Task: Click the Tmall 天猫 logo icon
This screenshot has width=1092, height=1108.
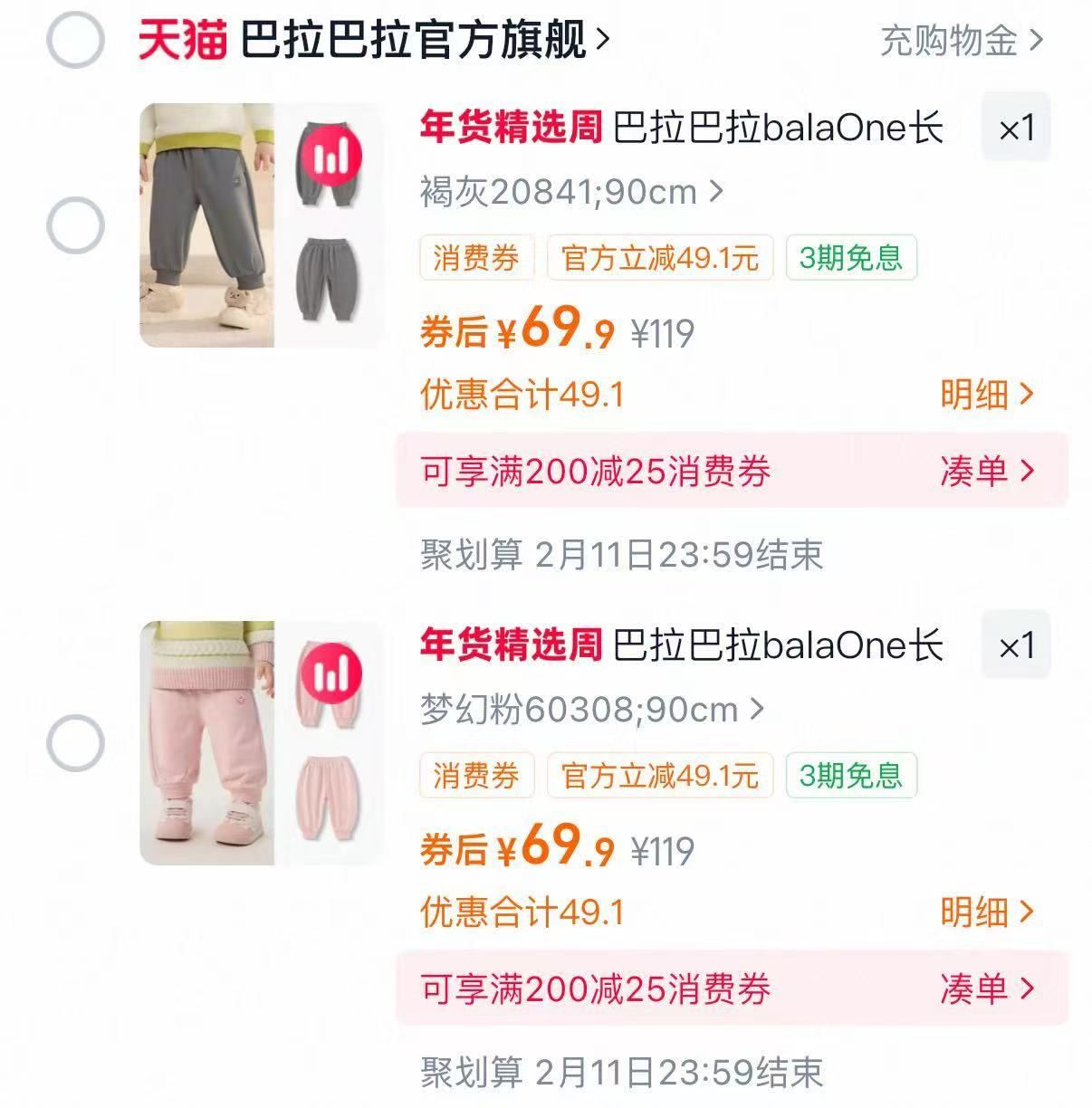Action: click(179, 38)
